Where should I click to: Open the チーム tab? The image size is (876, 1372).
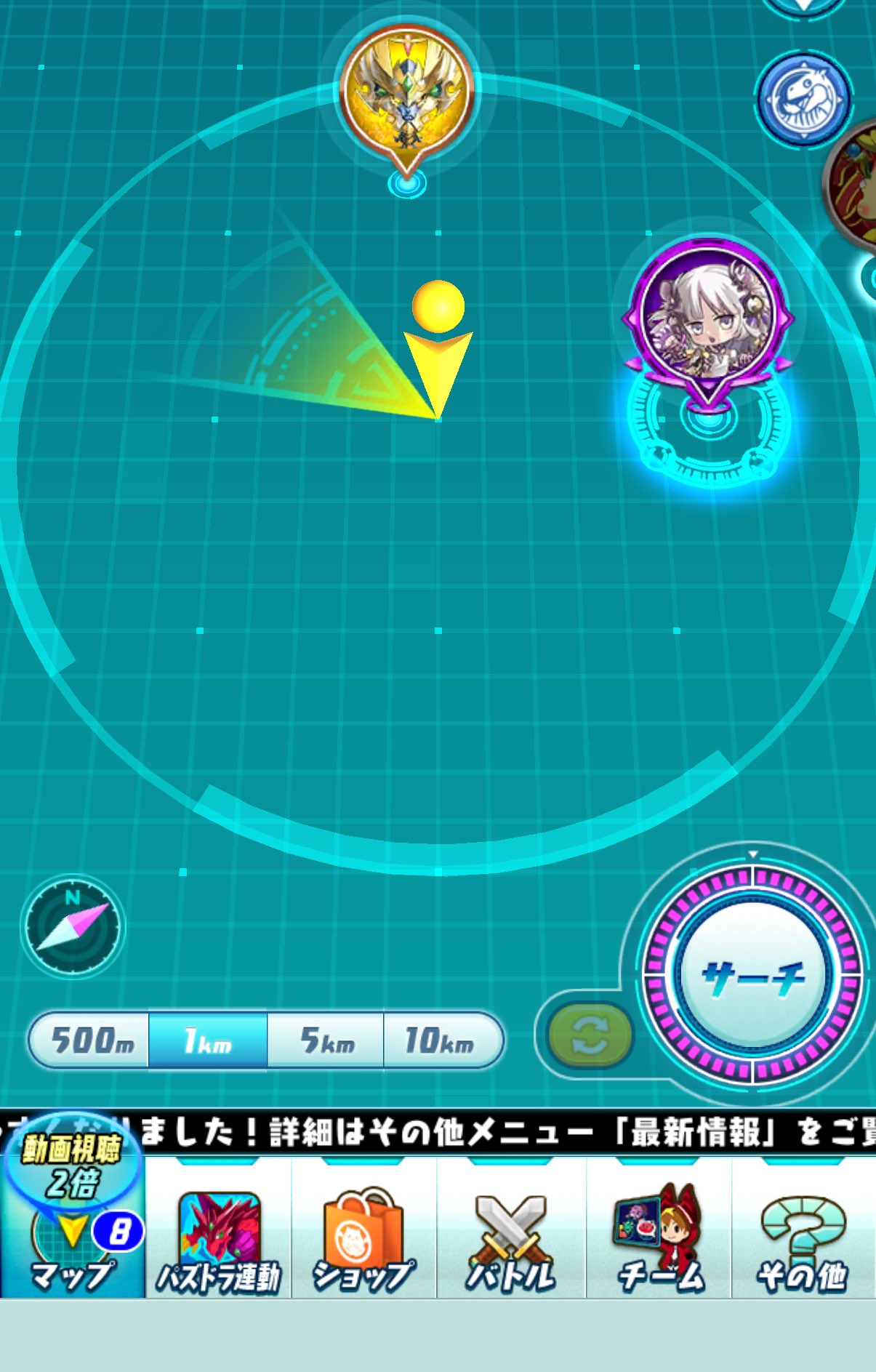(x=659, y=1245)
